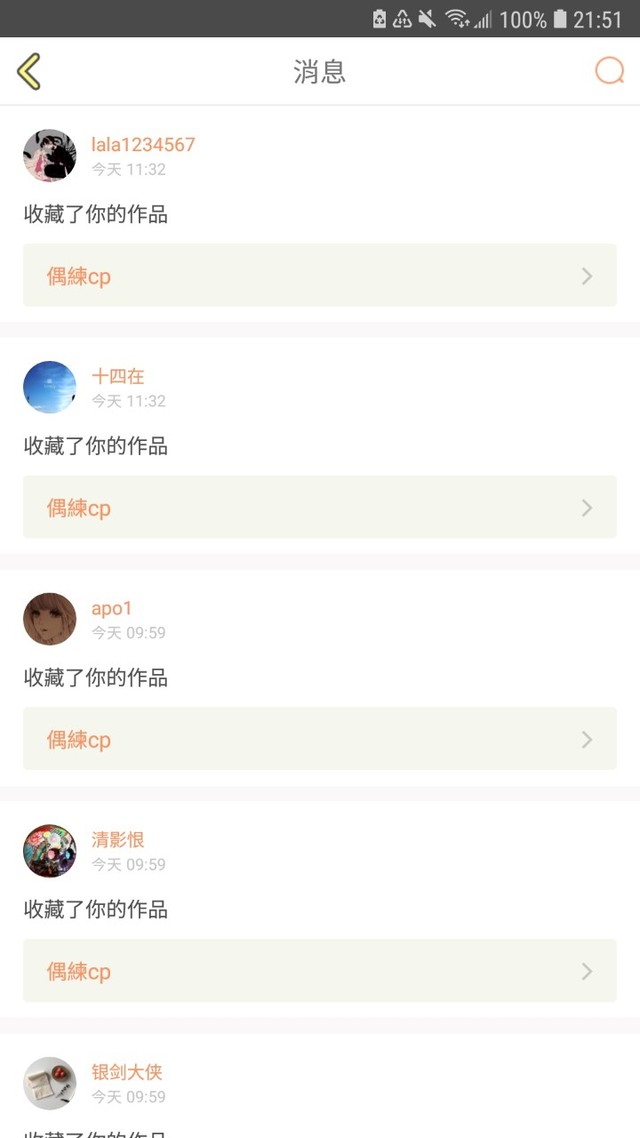The width and height of the screenshot is (640, 1138).
Task: Tap the username 银剑大侠
Action: (127, 1073)
